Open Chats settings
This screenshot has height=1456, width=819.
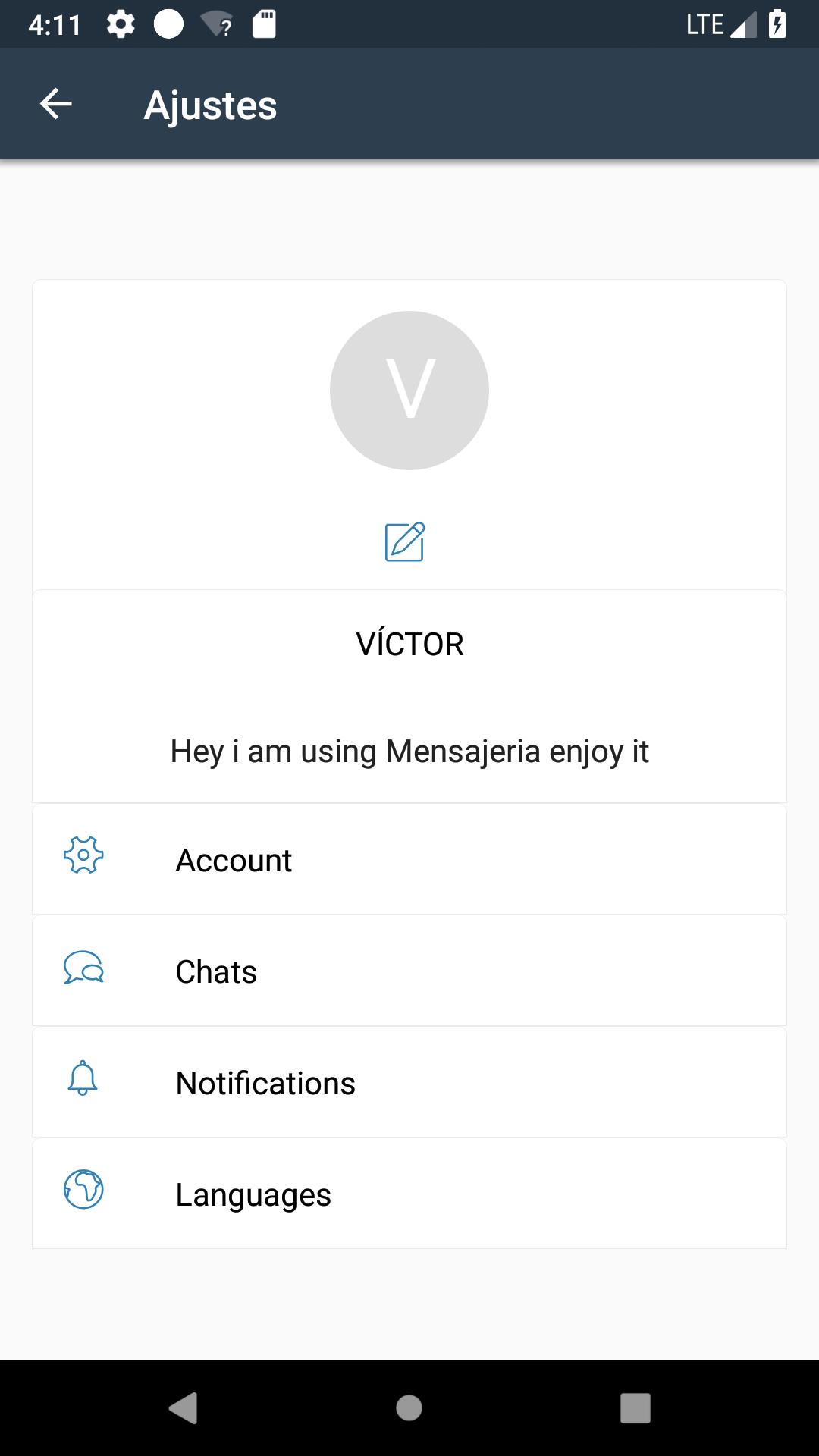click(409, 971)
